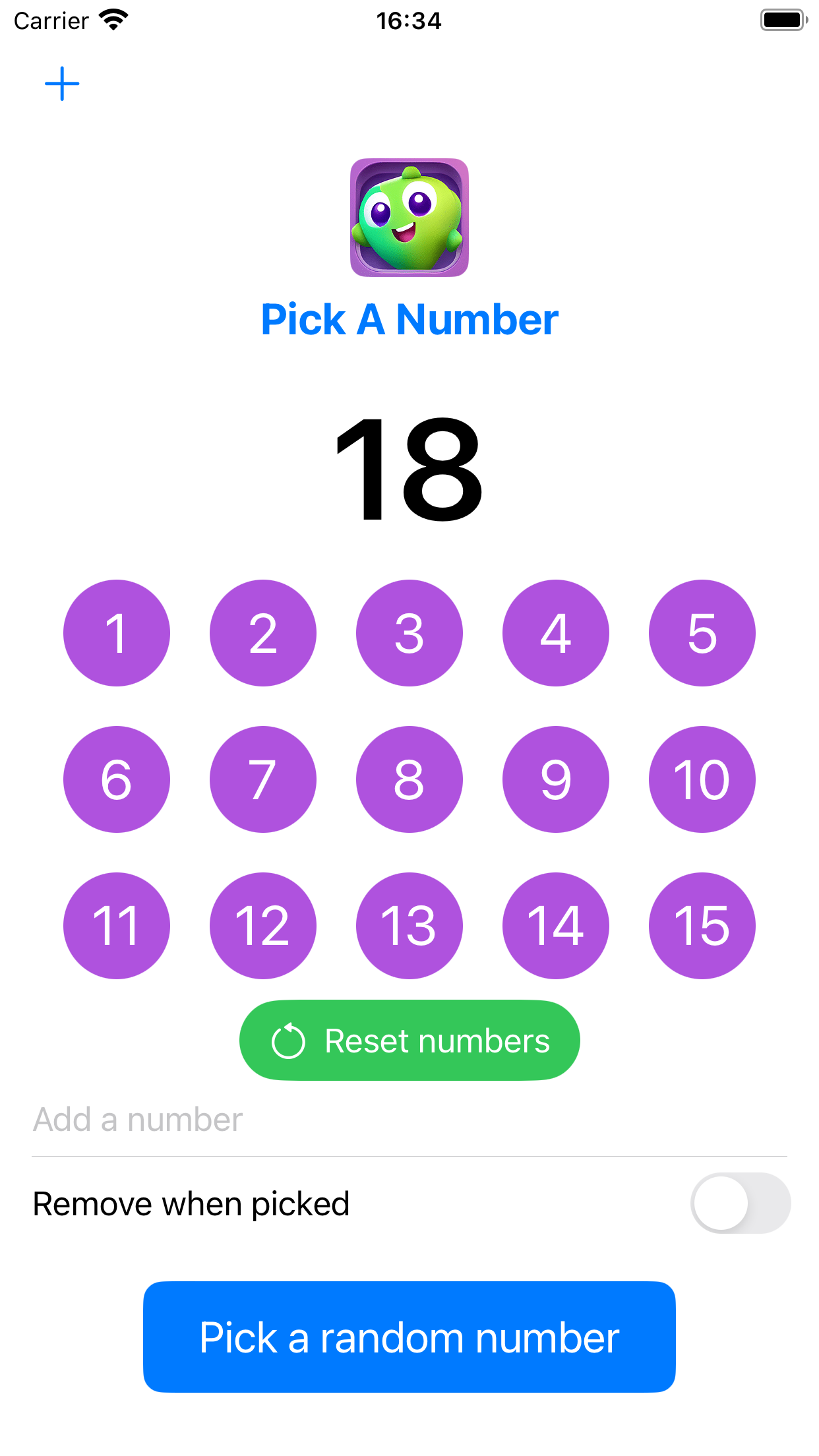Select number 4

[x=556, y=633]
